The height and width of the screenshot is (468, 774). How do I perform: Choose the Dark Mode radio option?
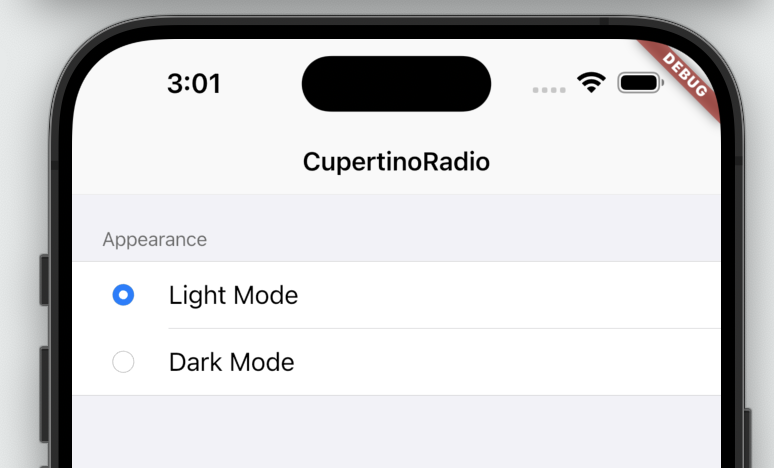point(123,362)
